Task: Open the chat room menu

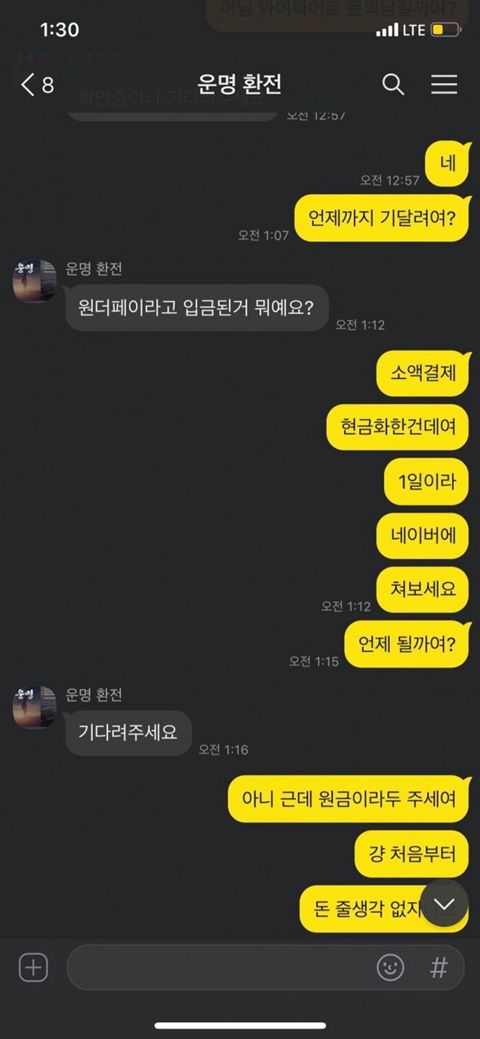Action: pyautogui.click(x=444, y=84)
